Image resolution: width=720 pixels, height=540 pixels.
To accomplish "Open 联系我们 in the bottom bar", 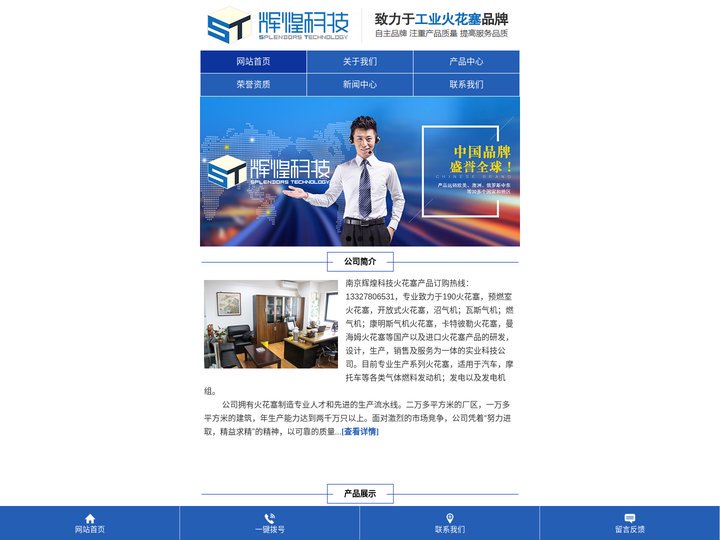I will point(450,523).
